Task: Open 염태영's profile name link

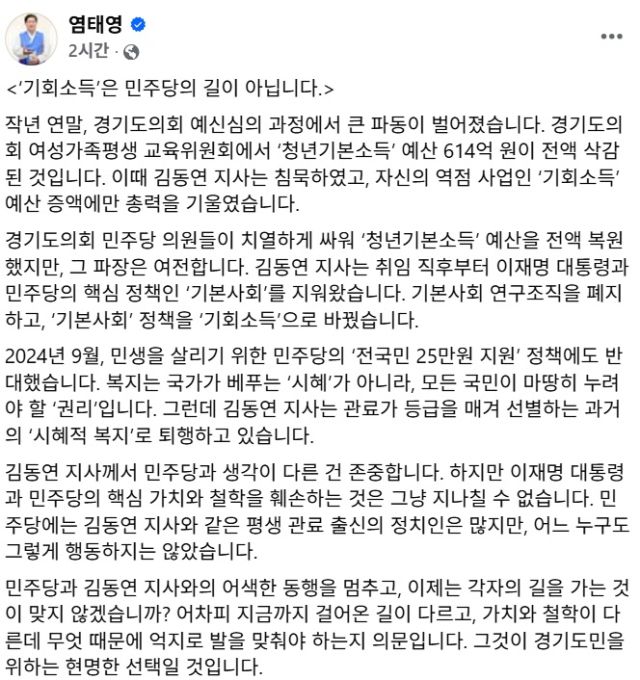Action: click(93, 25)
